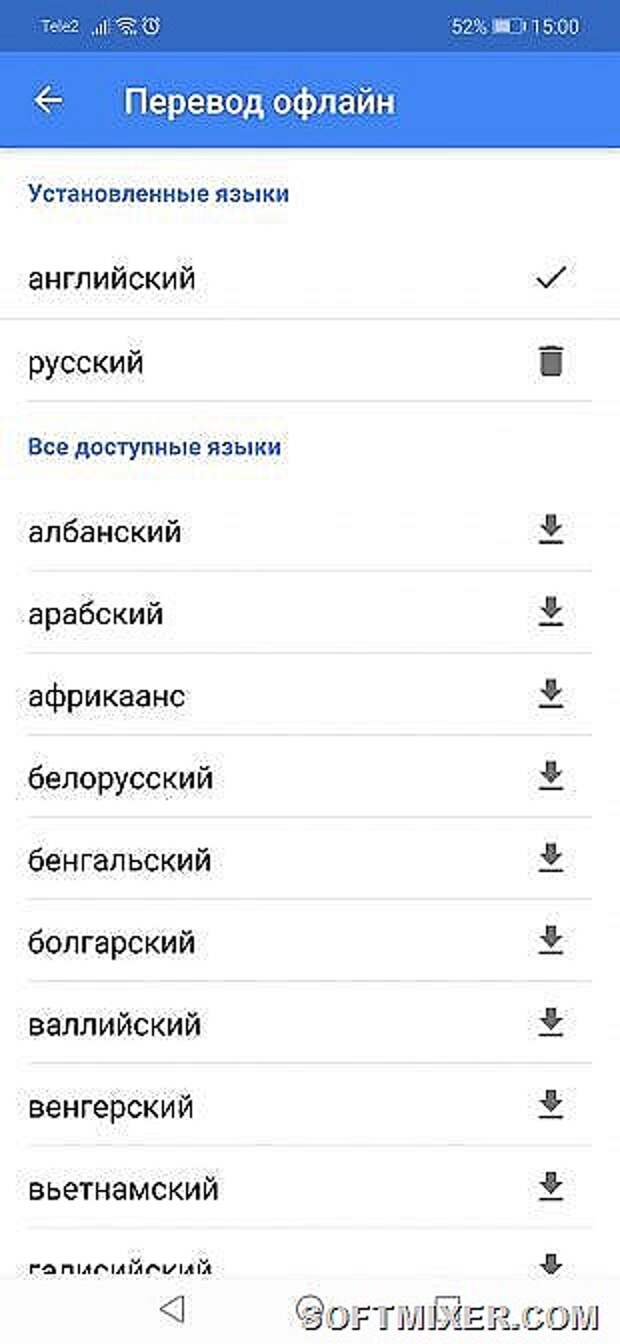Download the венгерский language pack

[x=551, y=1104]
